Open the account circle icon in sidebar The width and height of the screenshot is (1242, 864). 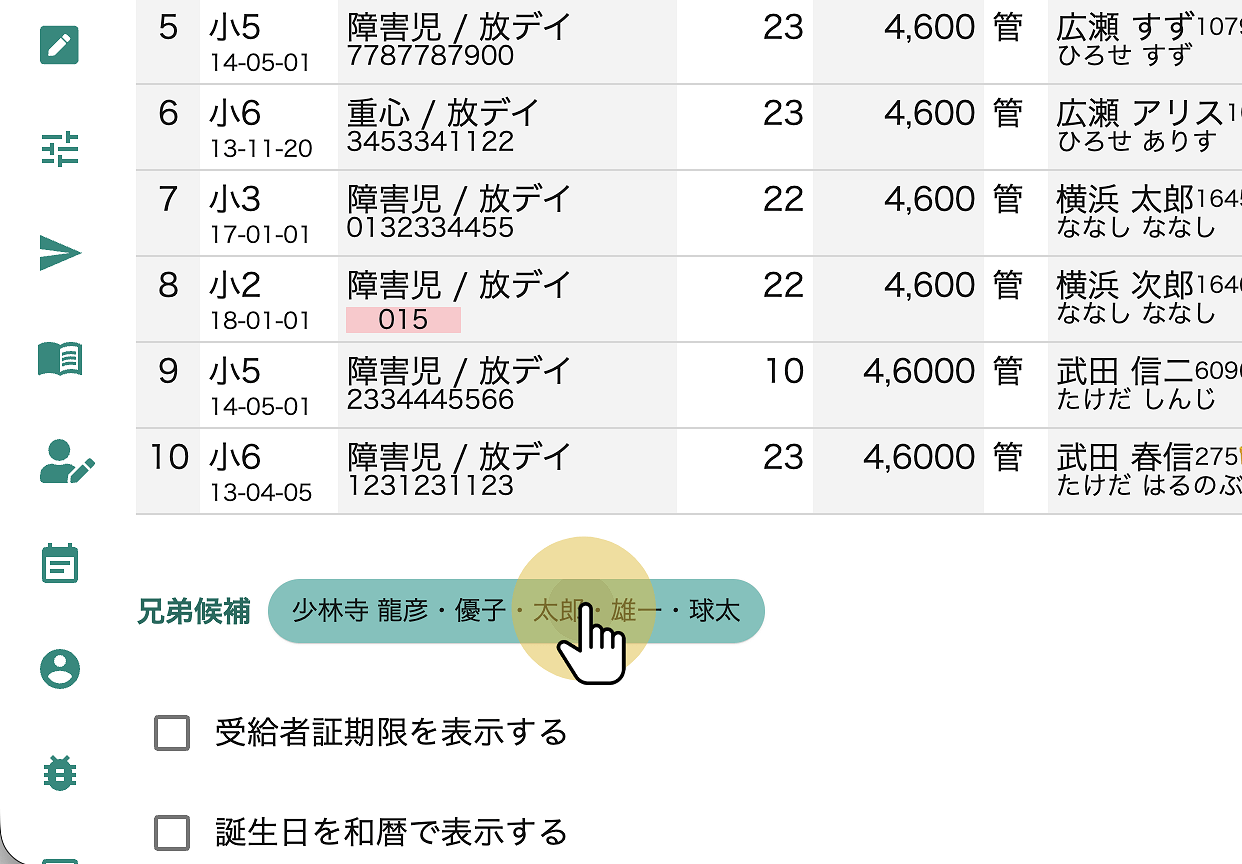60,668
